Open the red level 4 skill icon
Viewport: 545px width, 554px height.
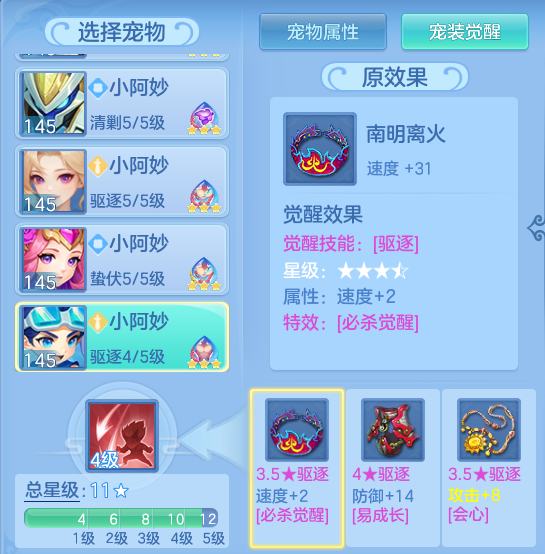(122, 436)
